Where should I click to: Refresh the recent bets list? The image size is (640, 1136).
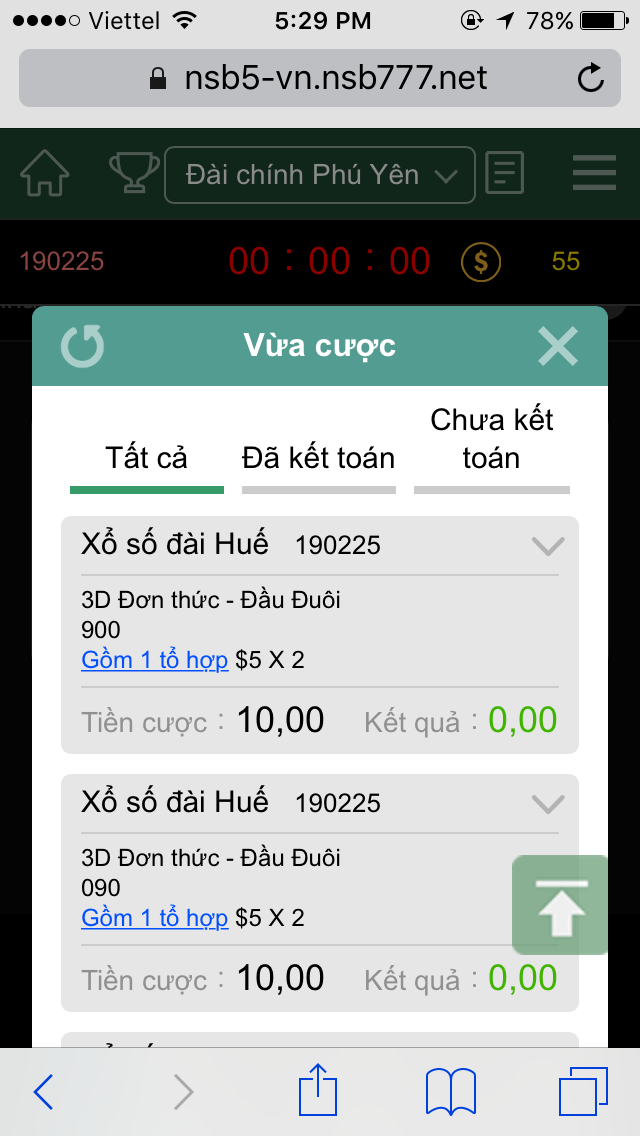click(x=82, y=346)
